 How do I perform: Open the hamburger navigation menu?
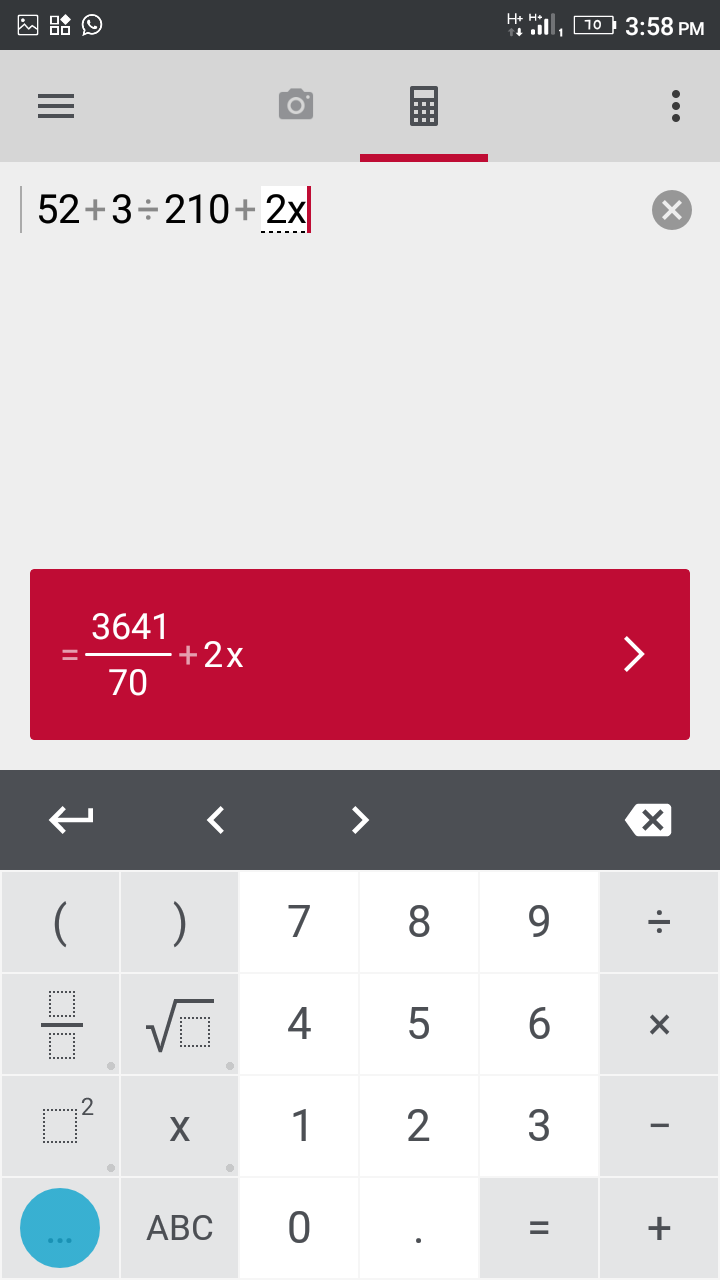pyautogui.click(x=56, y=106)
